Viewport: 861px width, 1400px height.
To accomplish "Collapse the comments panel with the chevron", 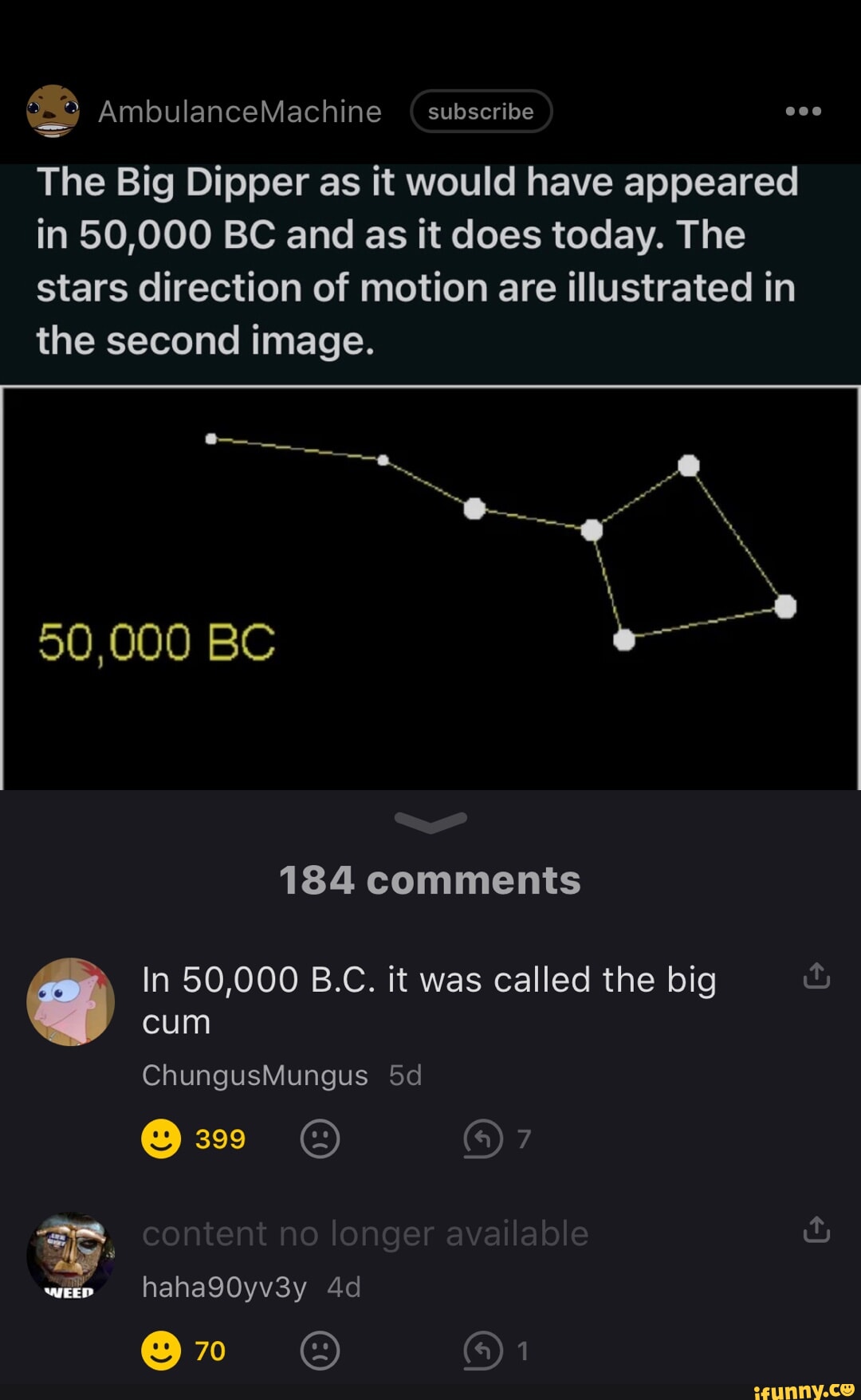I will coord(431,822).
